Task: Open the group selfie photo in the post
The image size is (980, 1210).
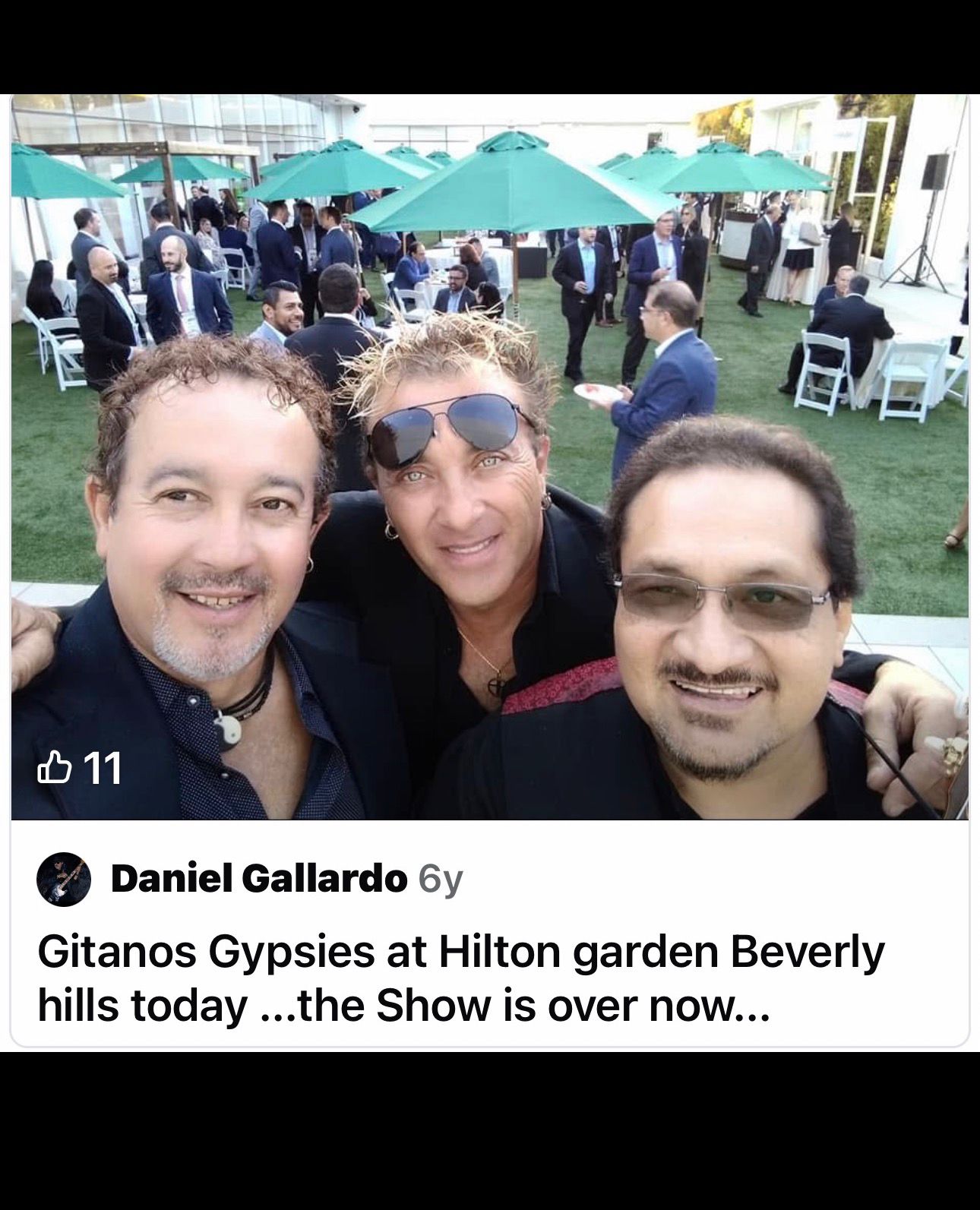Action: tap(489, 456)
